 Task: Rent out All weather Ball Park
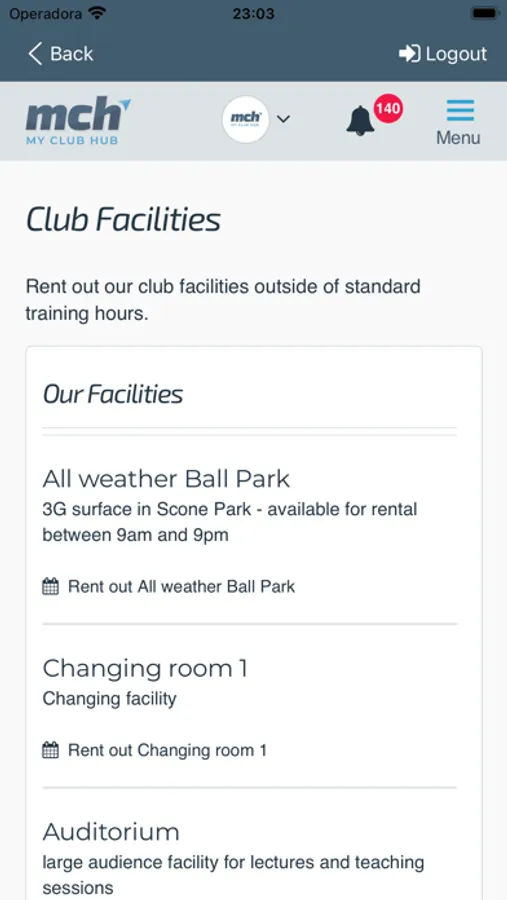coord(169,587)
